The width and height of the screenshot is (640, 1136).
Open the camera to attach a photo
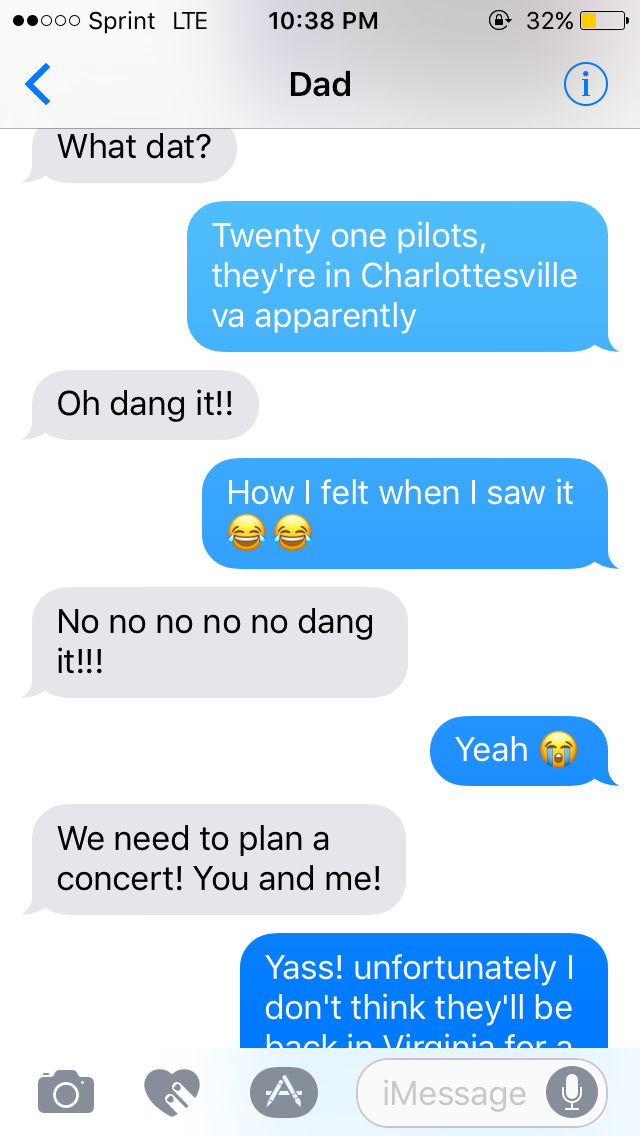point(66,1092)
